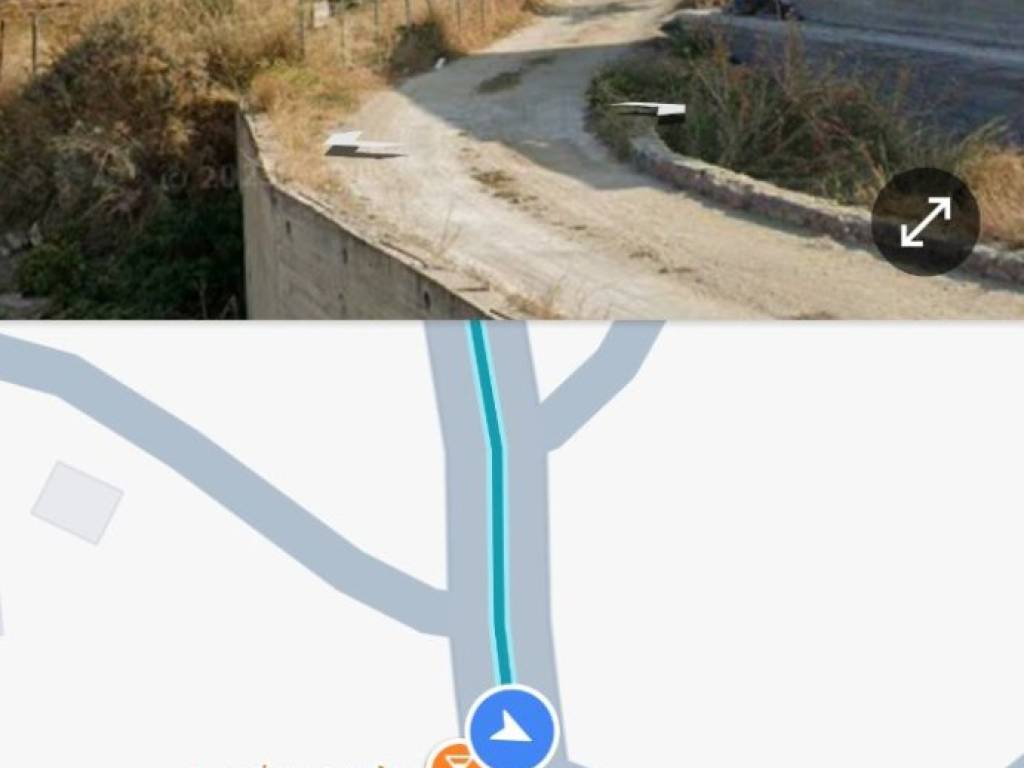Tap the blue current location marker
This screenshot has width=1024, height=768.
(512, 728)
